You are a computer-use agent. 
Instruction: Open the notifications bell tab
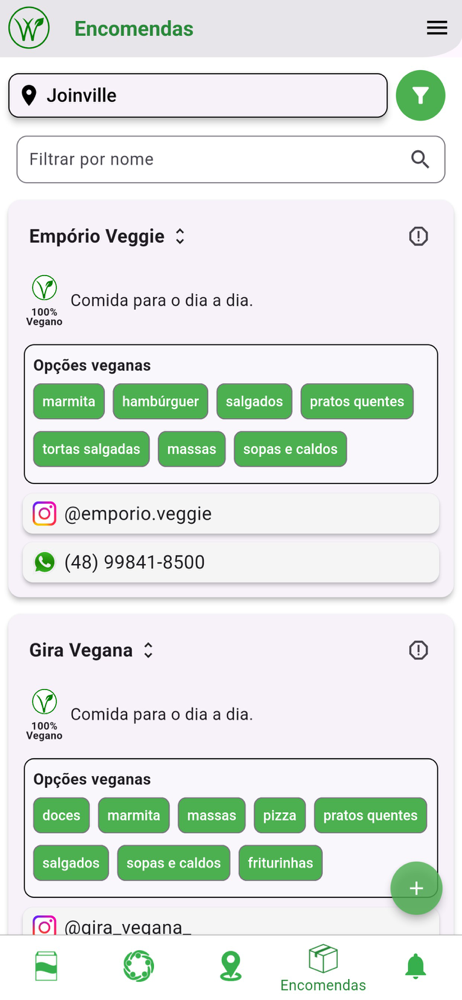[415, 966]
